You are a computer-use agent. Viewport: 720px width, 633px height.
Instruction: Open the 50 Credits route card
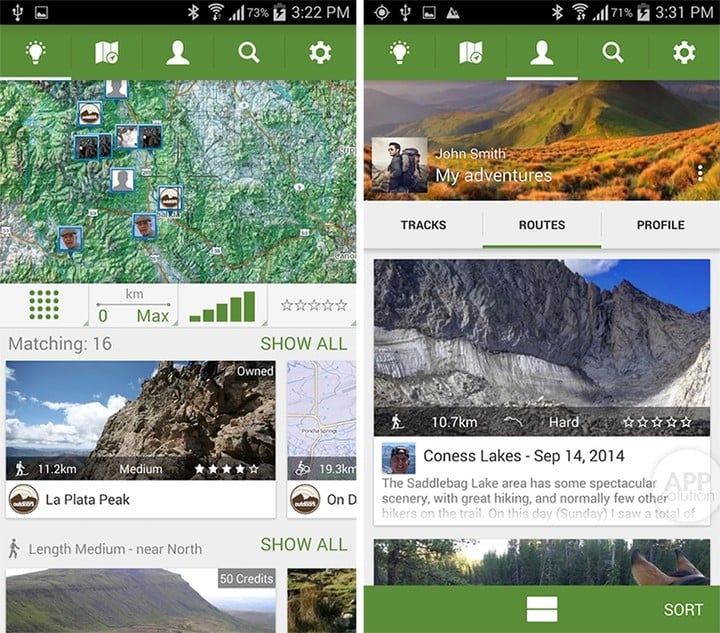click(140, 600)
